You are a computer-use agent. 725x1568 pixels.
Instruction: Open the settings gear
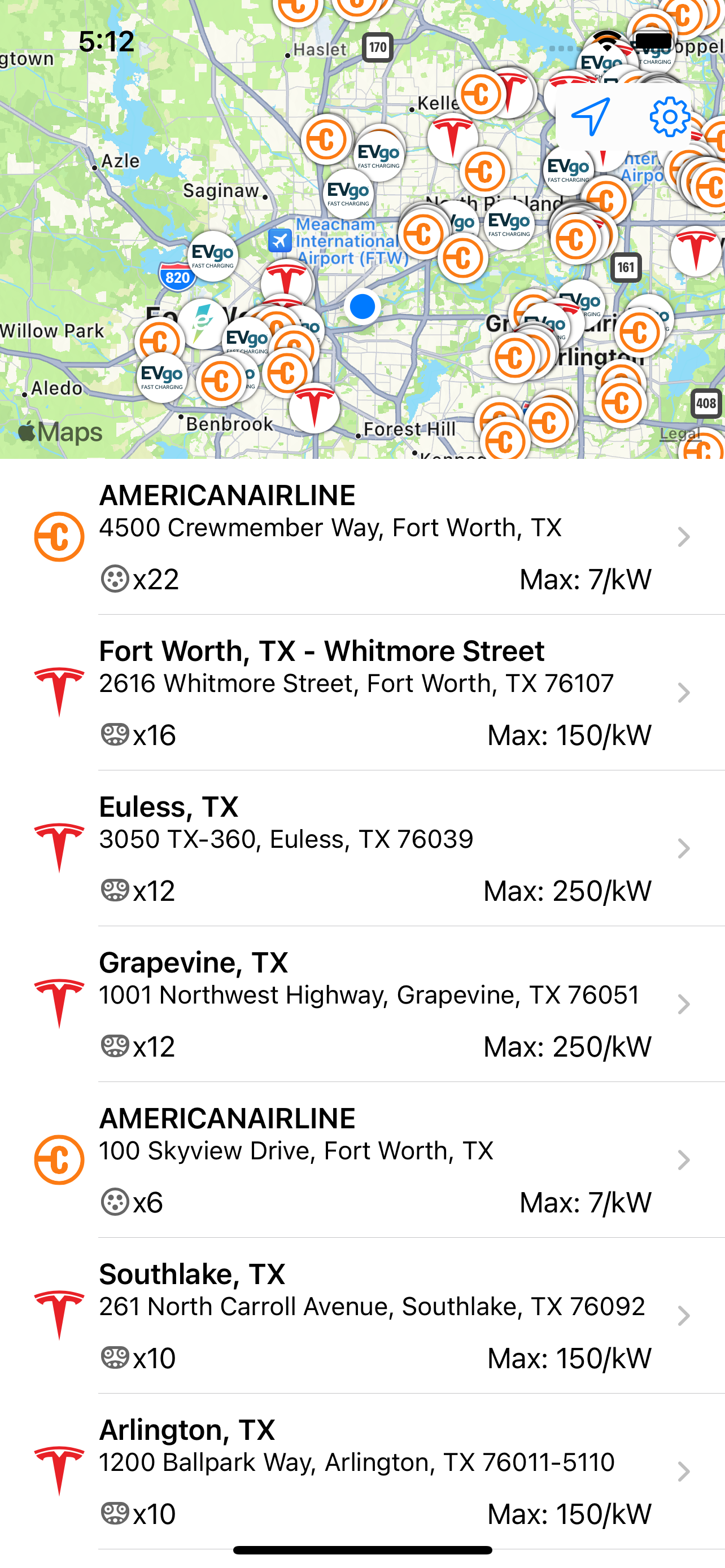point(670,117)
